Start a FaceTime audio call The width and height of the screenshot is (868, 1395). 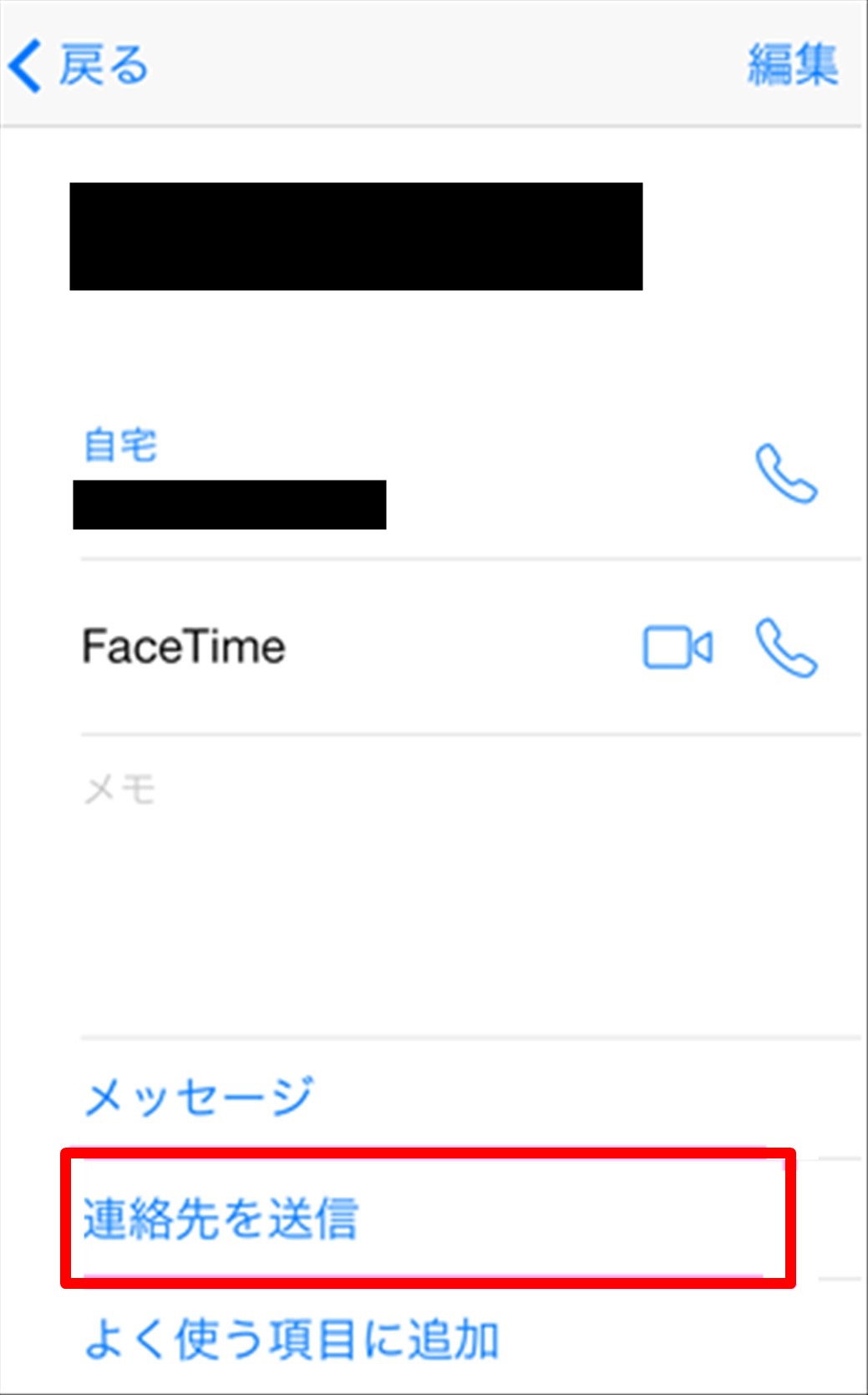pos(785,648)
